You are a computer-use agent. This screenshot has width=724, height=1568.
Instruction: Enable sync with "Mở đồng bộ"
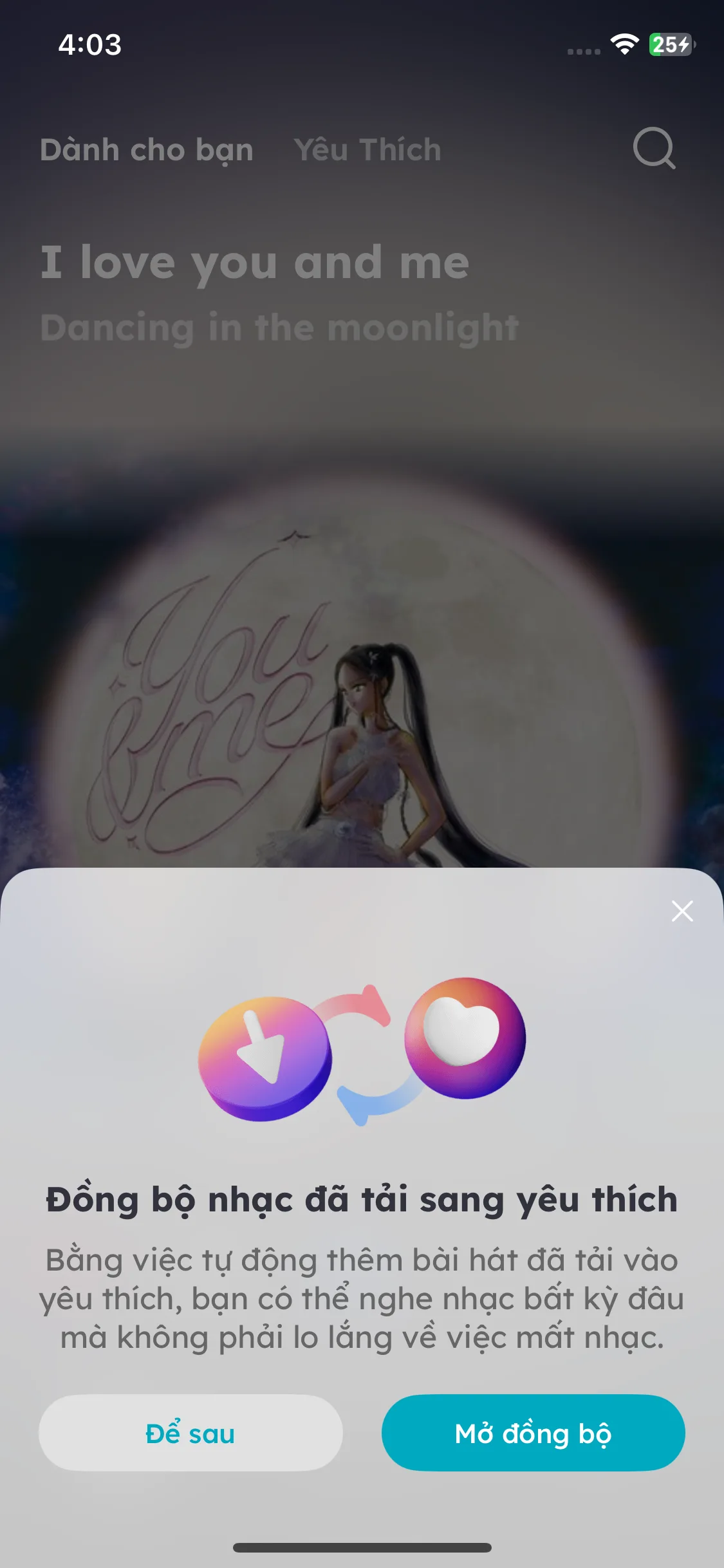click(x=533, y=1432)
